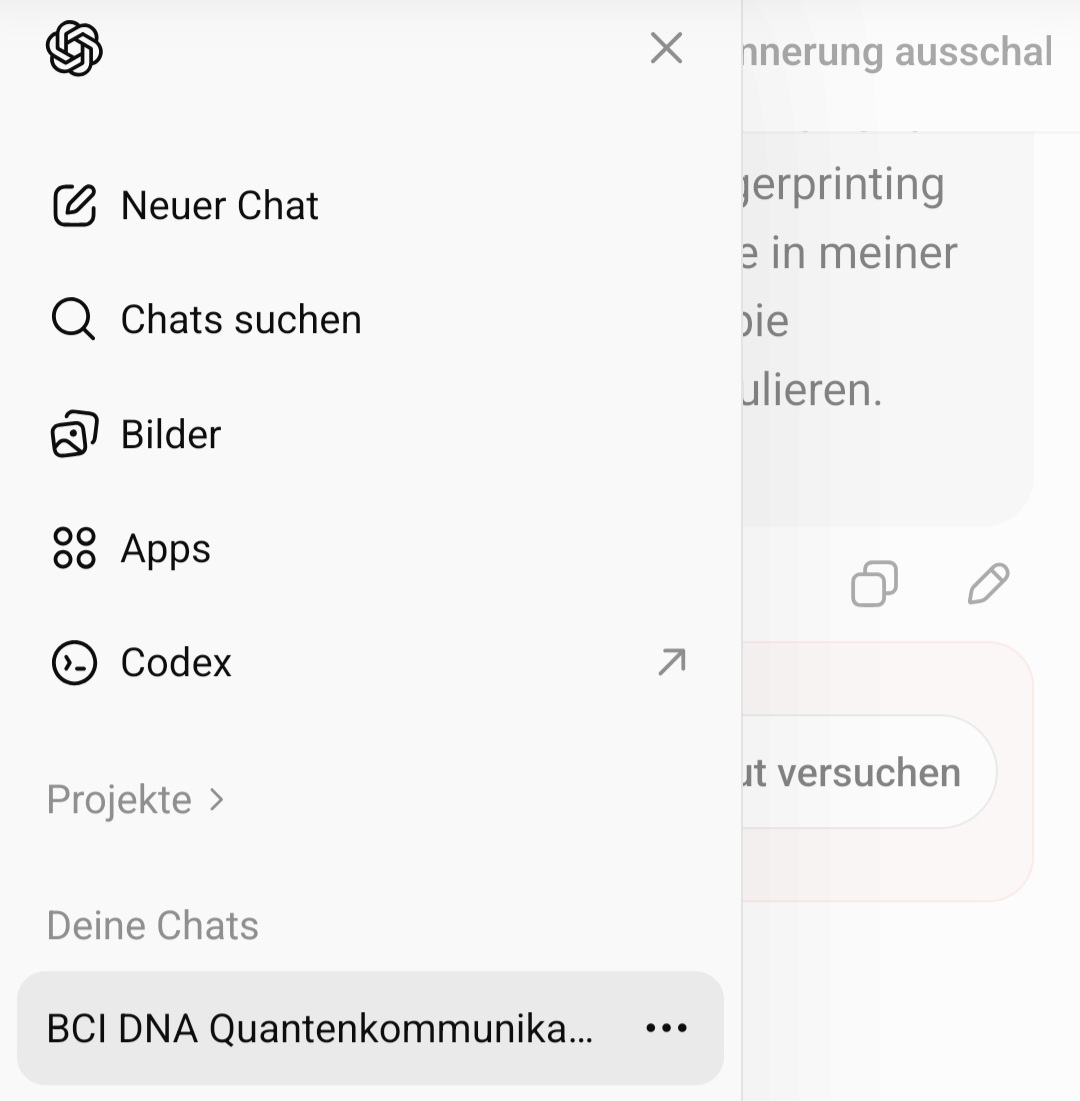Launch Codex from the sidebar
1080x1101 pixels.
point(176,663)
